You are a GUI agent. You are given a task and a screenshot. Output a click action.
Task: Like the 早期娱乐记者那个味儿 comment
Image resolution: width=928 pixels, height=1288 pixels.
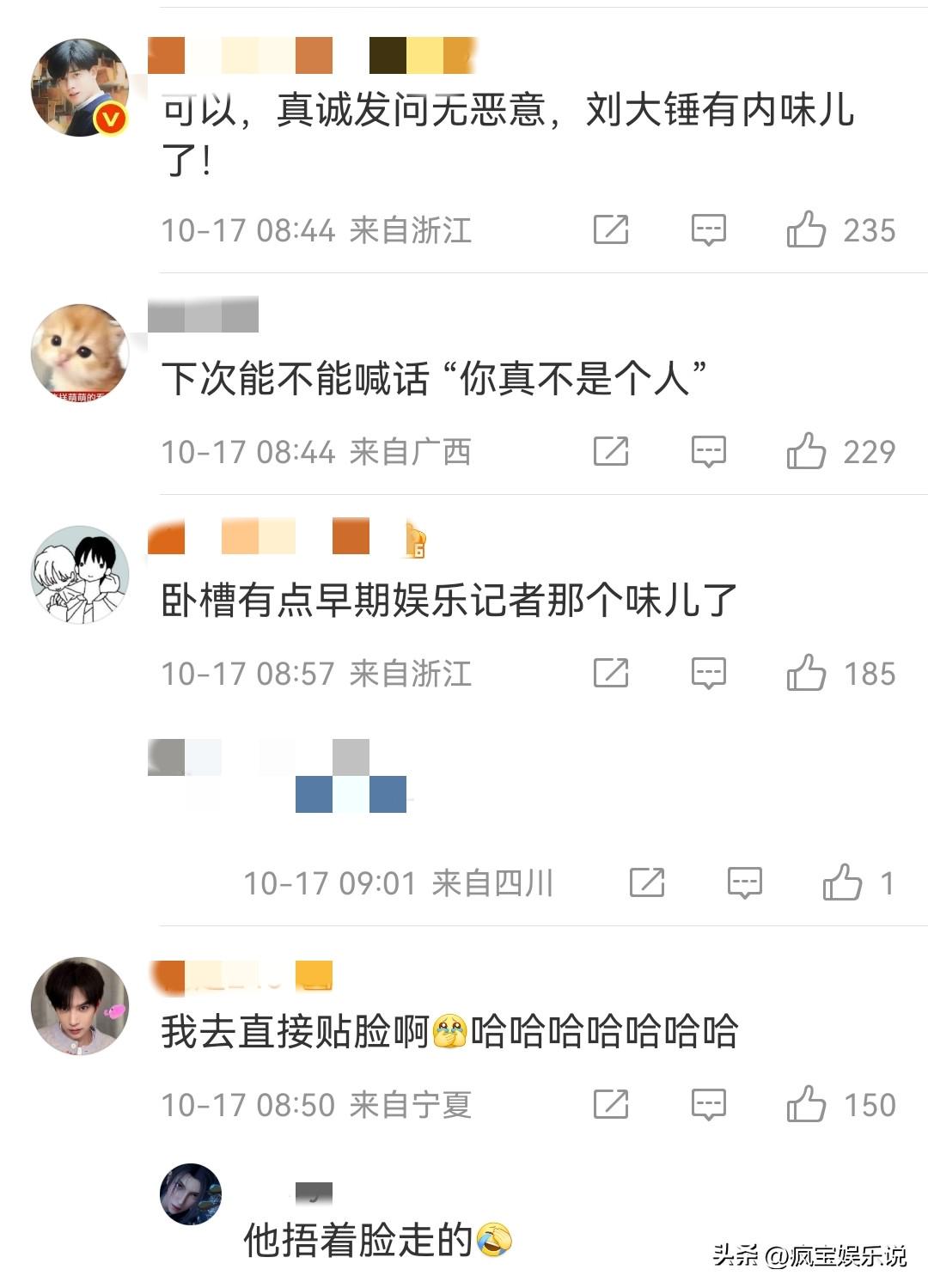point(806,674)
